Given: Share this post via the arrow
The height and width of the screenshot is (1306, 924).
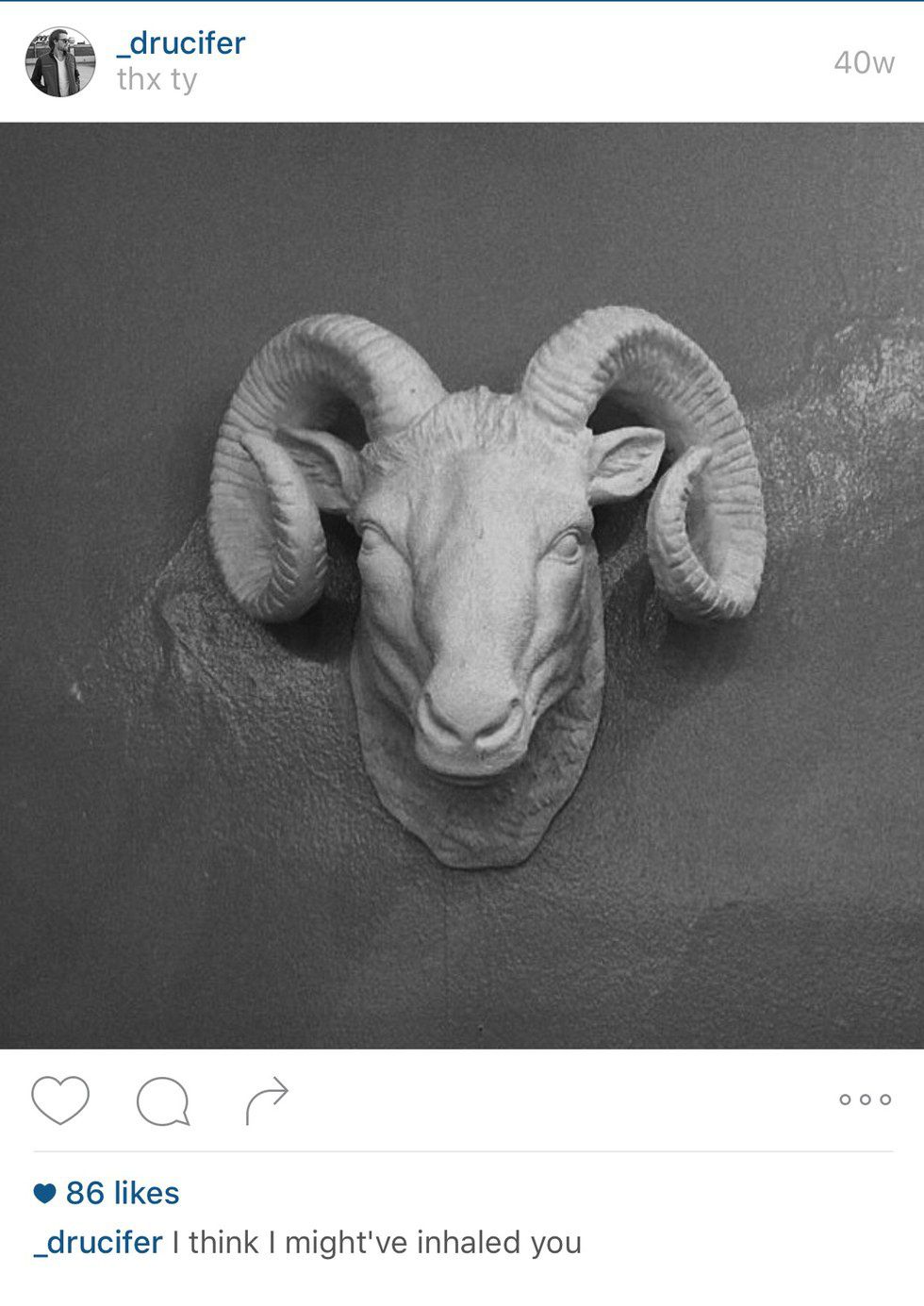Looking at the screenshot, I should [x=267, y=1100].
